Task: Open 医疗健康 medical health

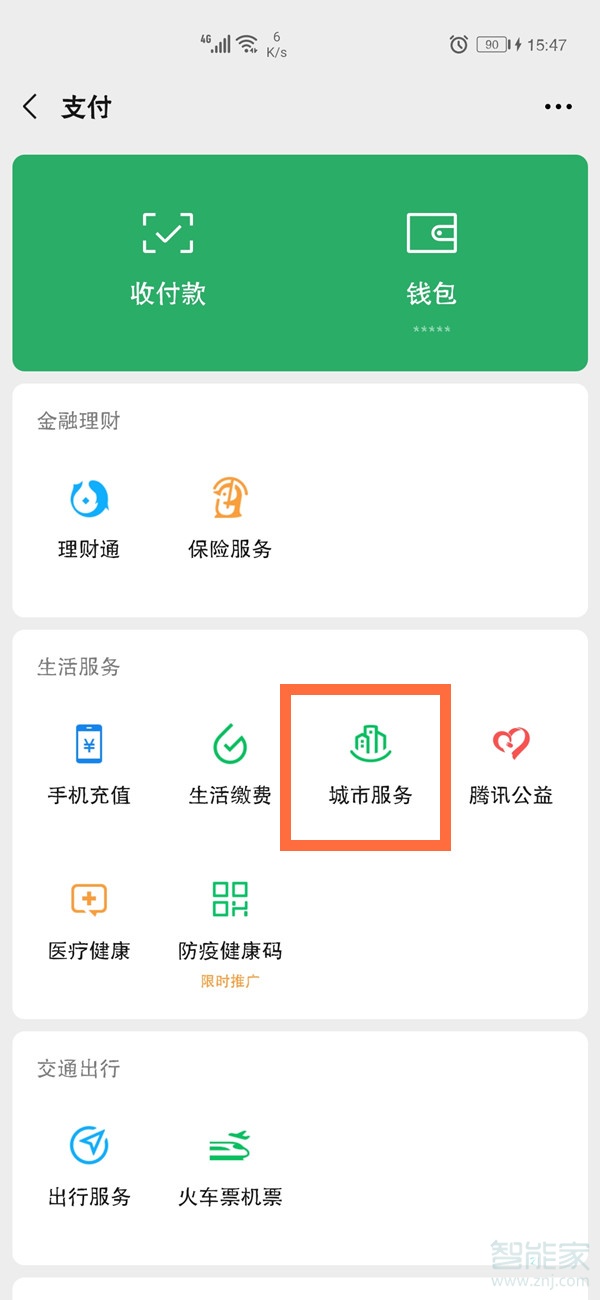Action: coord(89,920)
